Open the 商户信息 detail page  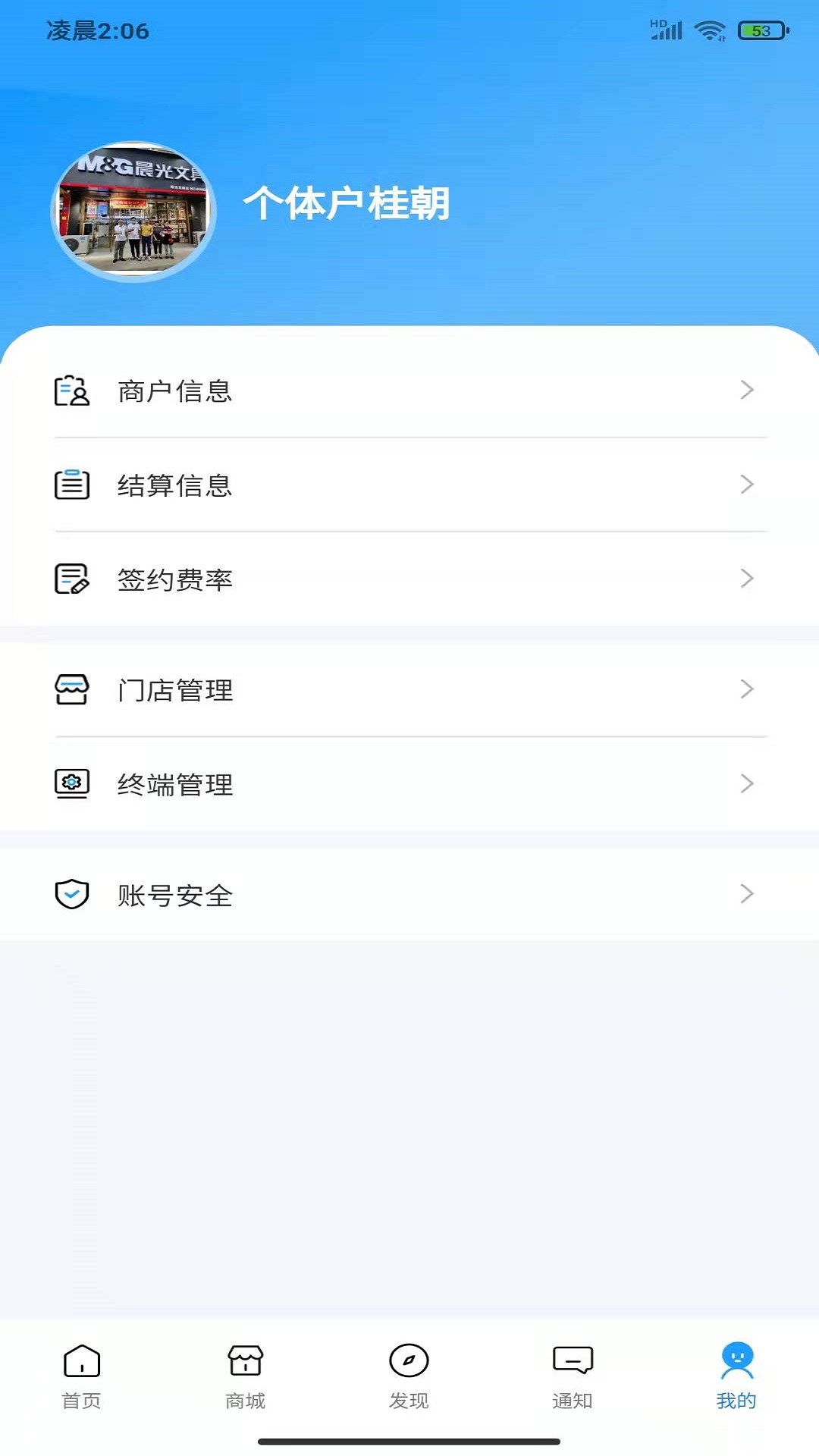[x=409, y=391]
